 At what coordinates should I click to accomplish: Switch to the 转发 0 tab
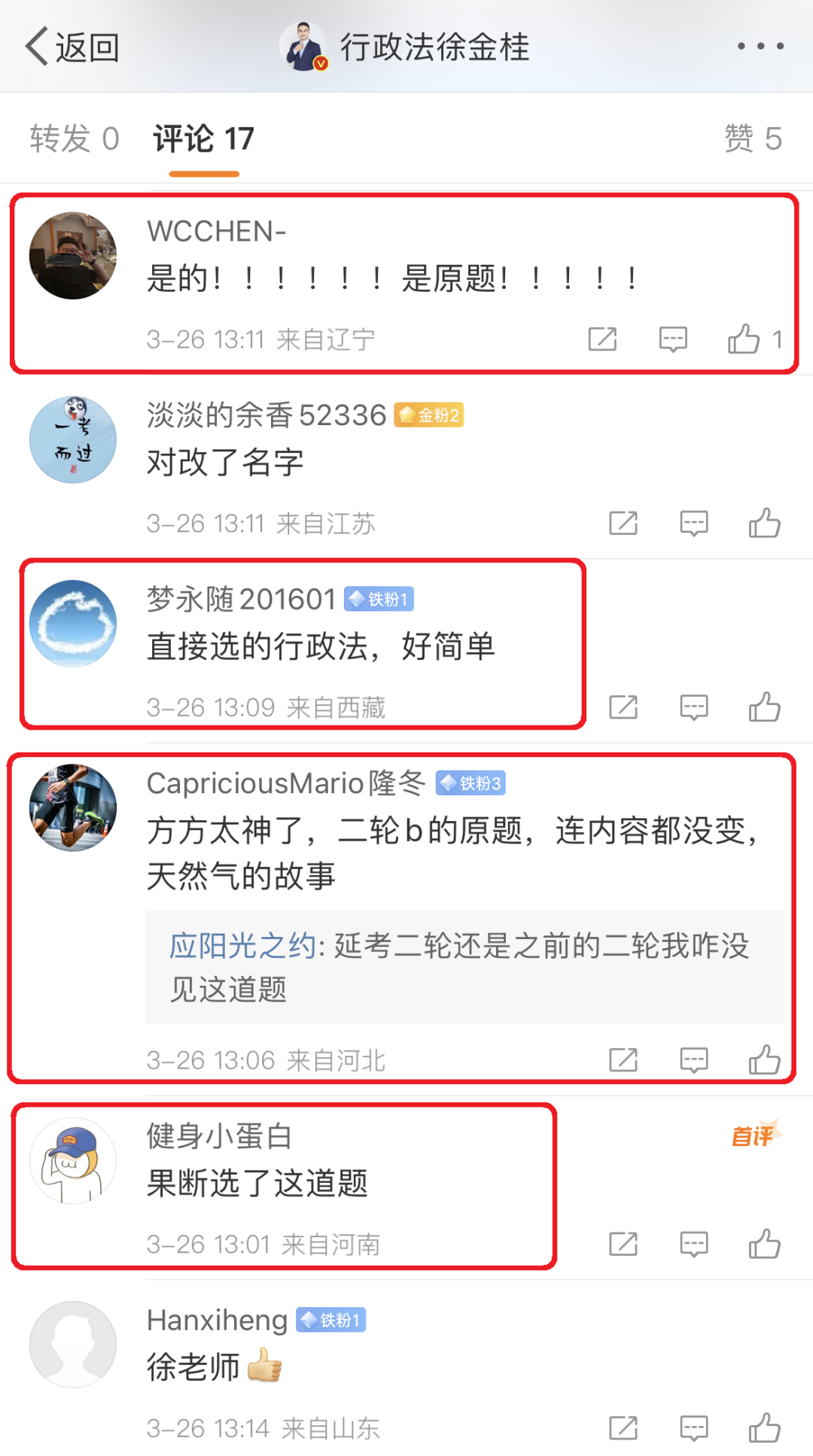[x=75, y=139]
